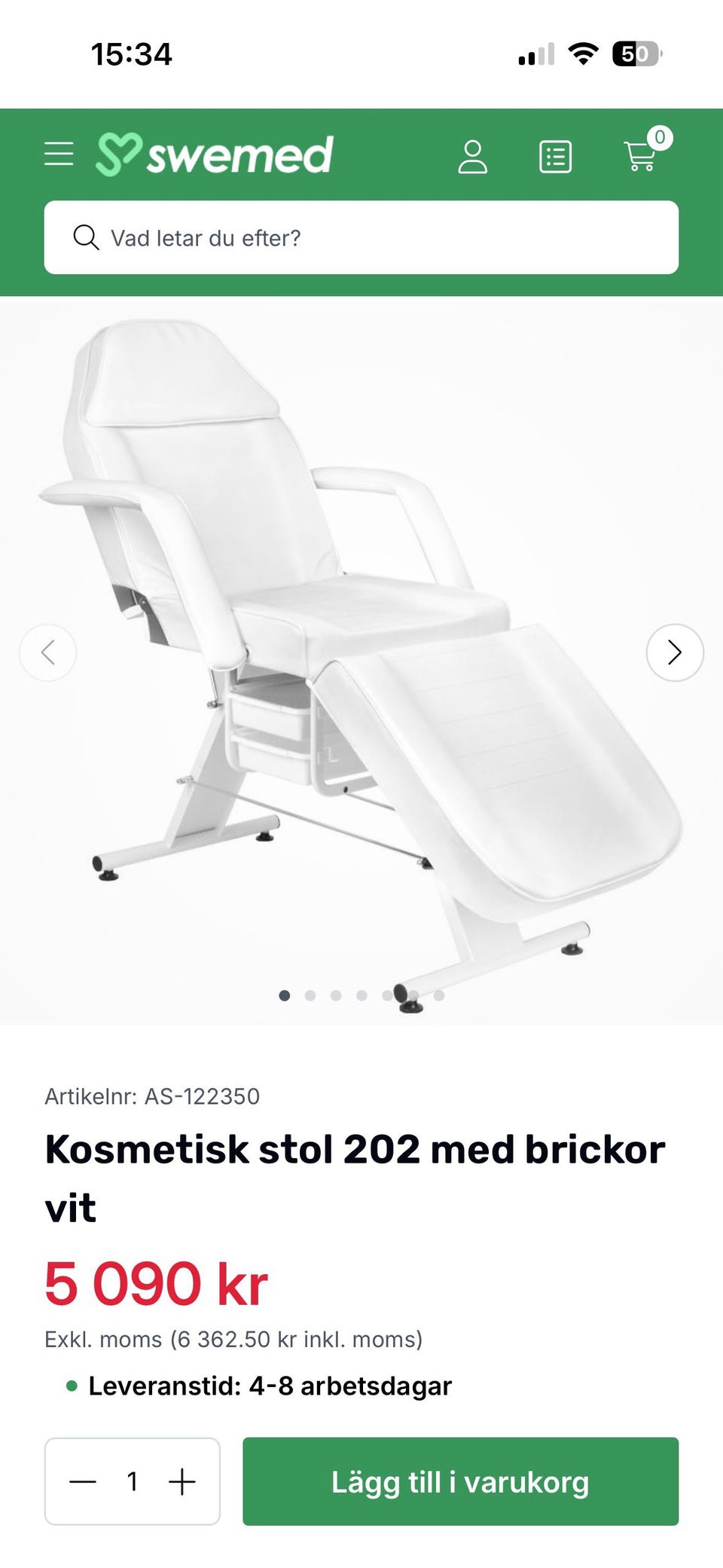Tap 'Lägg till i varukorg' button
723x1568 pixels.
(x=460, y=1481)
